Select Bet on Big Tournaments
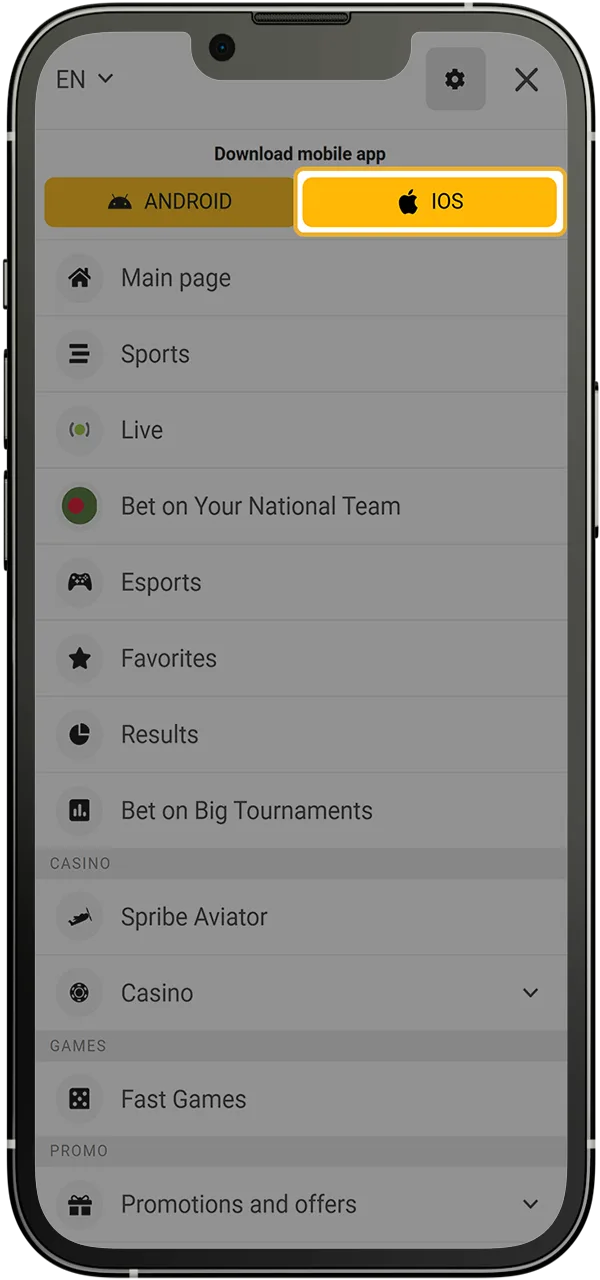 click(246, 810)
